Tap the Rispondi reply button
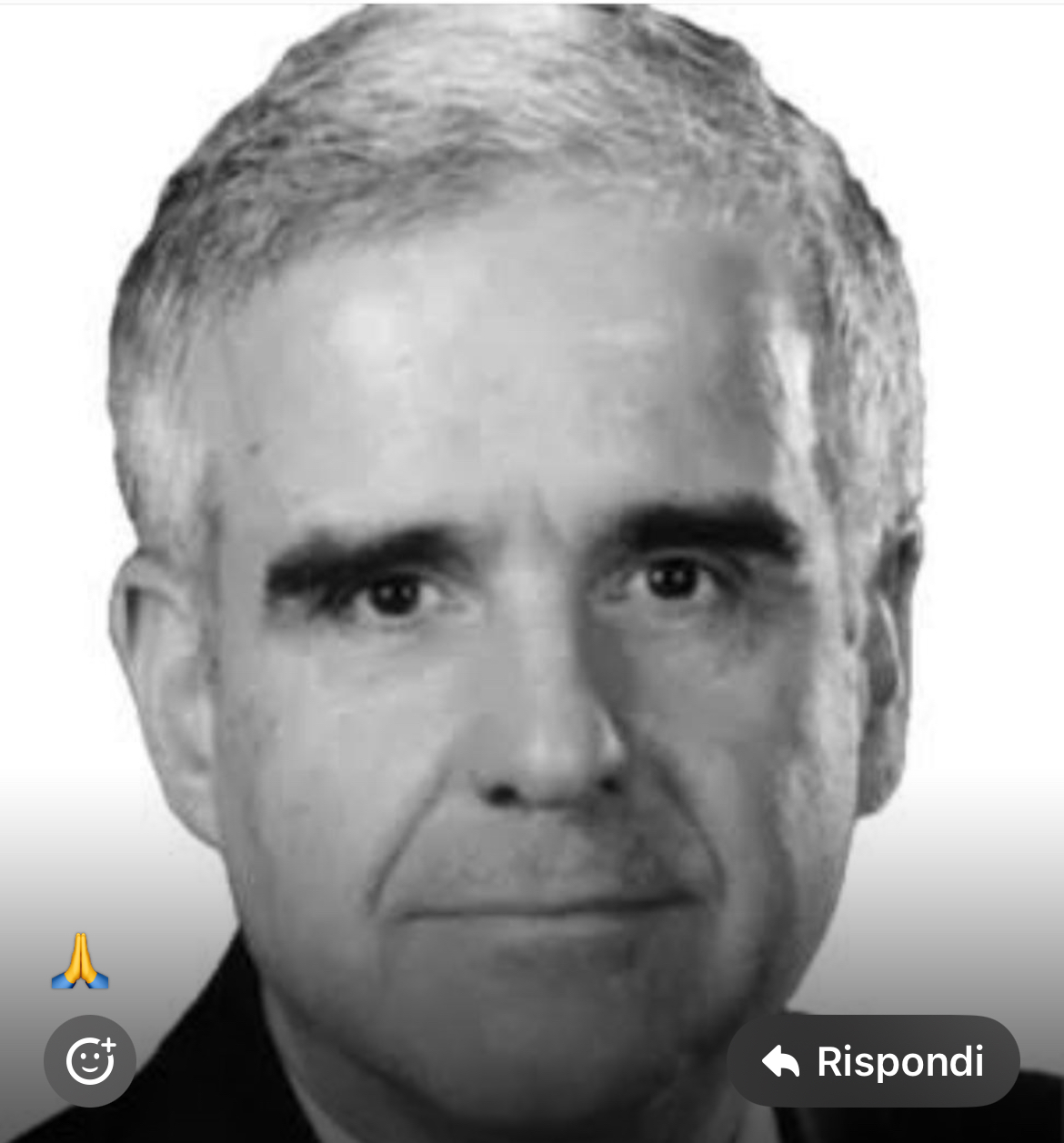The height and width of the screenshot is (1143, 1064). coord(873,1061)
